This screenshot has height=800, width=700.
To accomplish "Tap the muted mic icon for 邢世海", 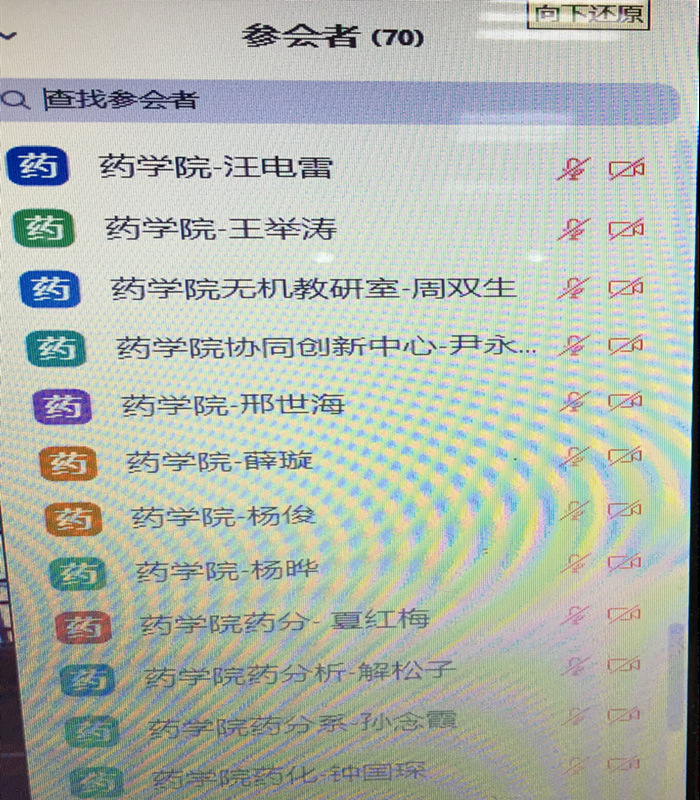I will tap(574, 402).
